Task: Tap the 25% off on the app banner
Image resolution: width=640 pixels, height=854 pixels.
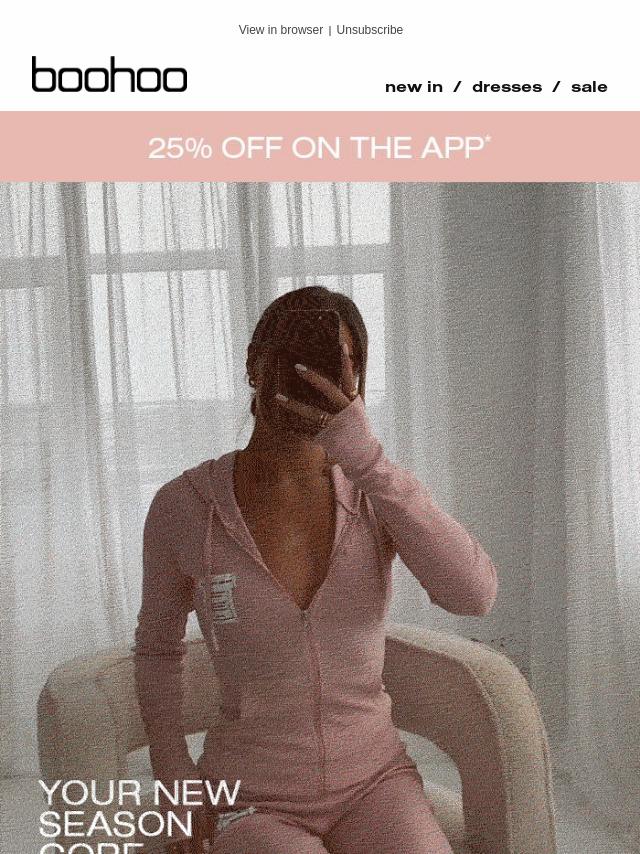Action: [320, 147]
